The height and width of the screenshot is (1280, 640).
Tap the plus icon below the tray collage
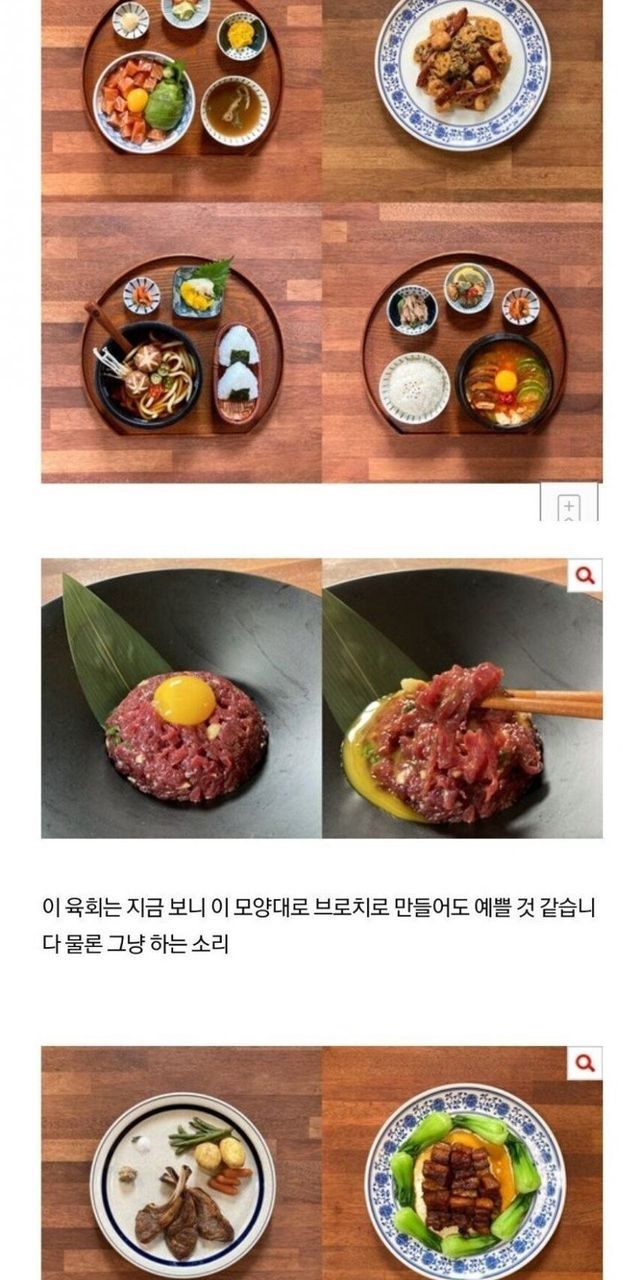(568, 505)
